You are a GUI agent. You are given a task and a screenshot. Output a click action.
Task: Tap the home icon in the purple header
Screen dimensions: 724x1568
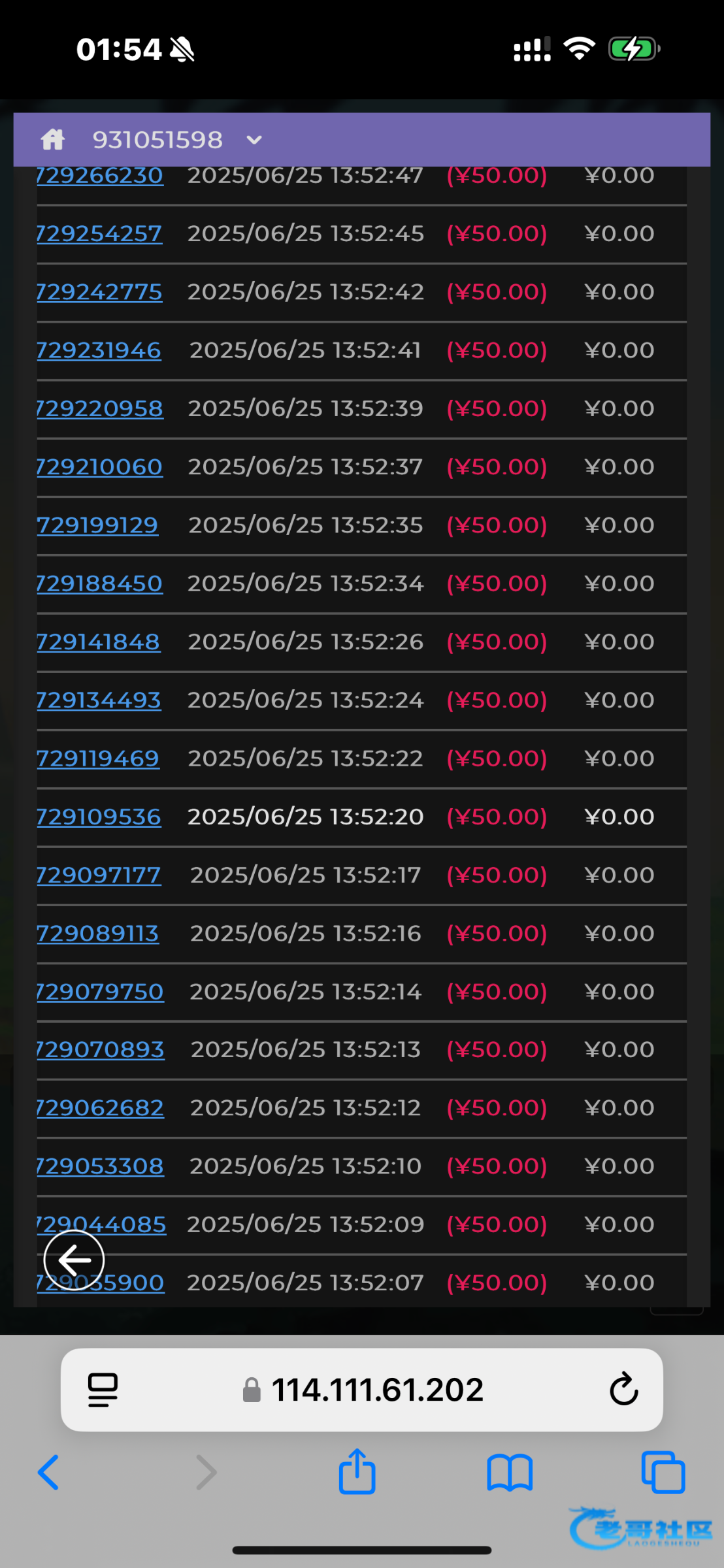[x=53, y=140]
